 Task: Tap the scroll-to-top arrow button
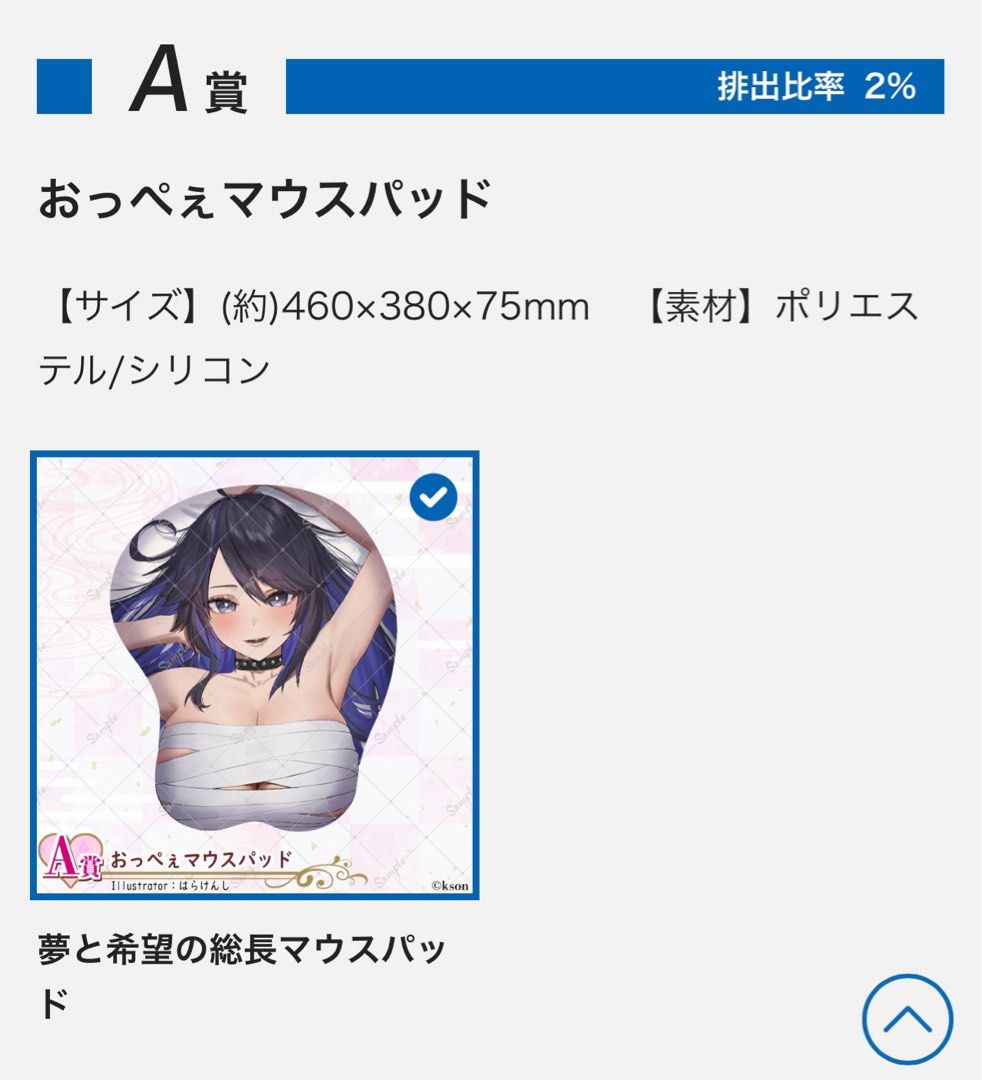[907, 1019]
